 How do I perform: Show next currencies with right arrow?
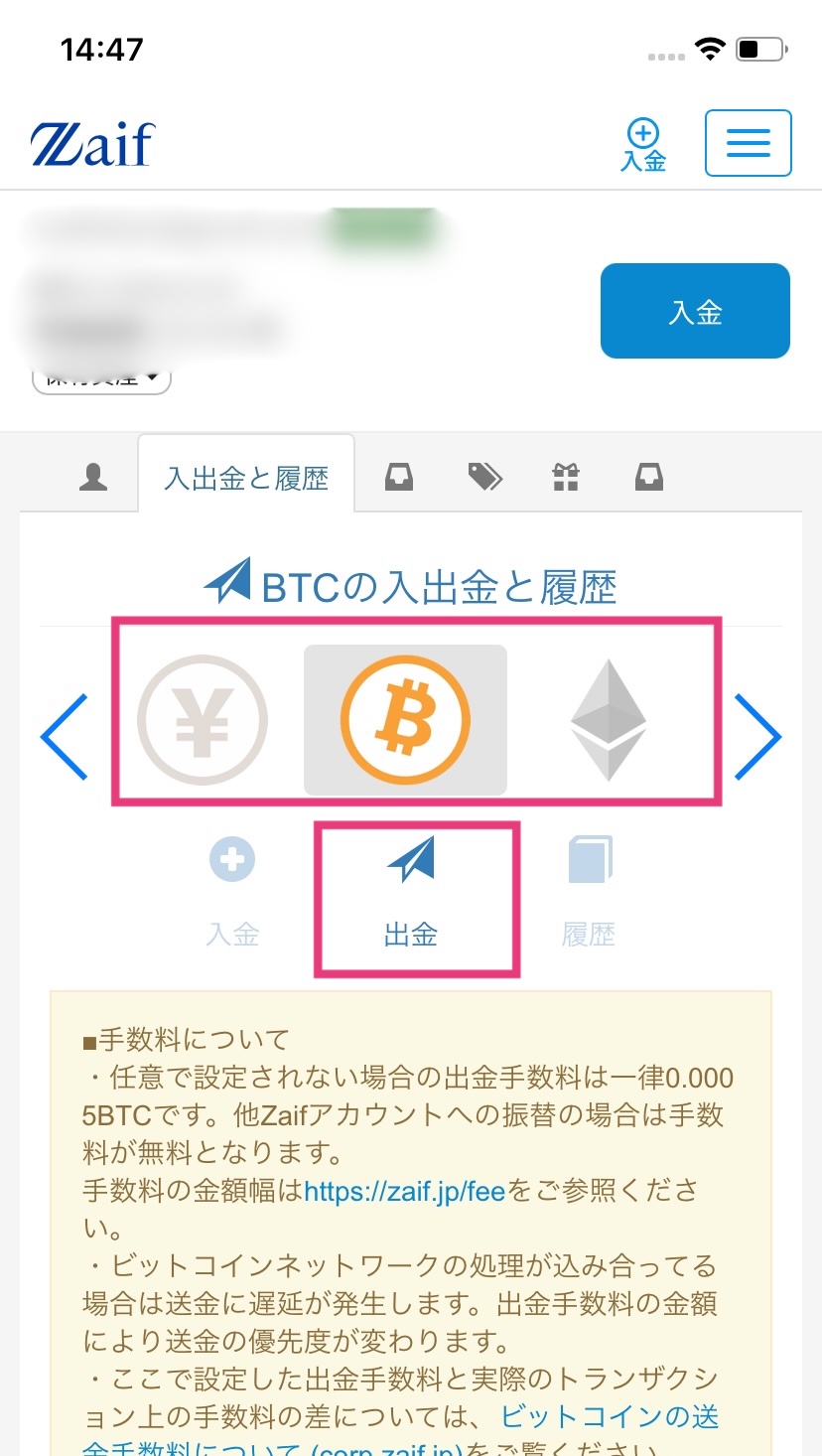[757, 736]
